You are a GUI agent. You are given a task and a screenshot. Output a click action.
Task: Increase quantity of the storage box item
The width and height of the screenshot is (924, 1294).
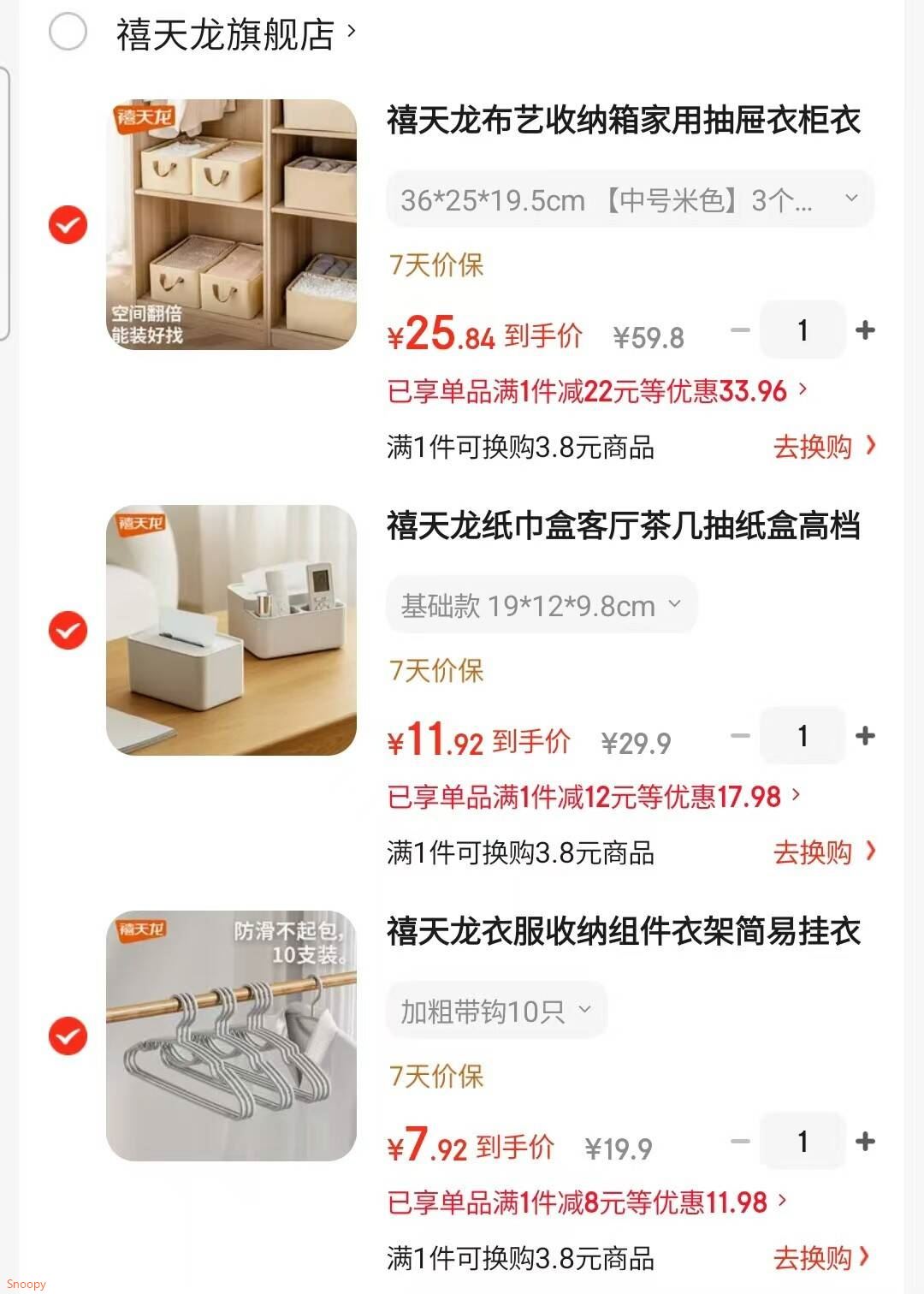[866, 329]
